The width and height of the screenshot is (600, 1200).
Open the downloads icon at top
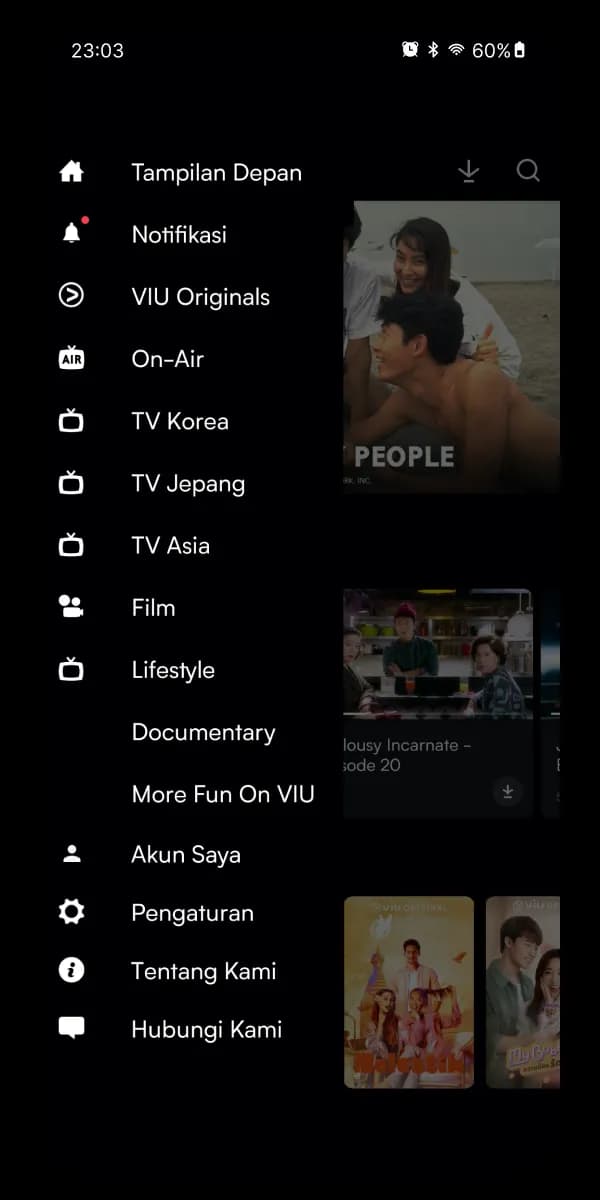click(468, 172)
